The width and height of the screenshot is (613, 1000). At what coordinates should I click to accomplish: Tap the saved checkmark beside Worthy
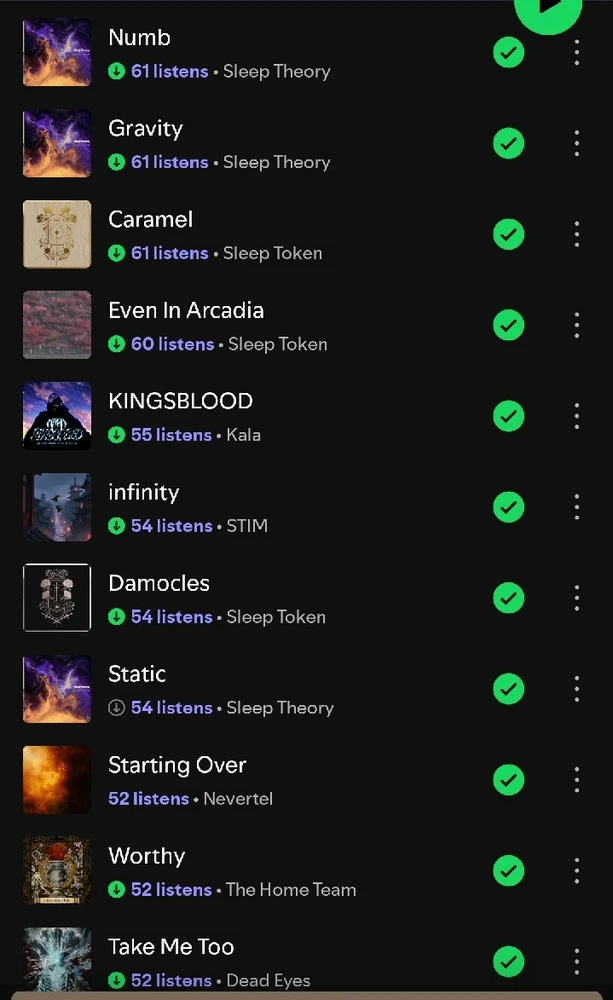(x=509, y=871)
